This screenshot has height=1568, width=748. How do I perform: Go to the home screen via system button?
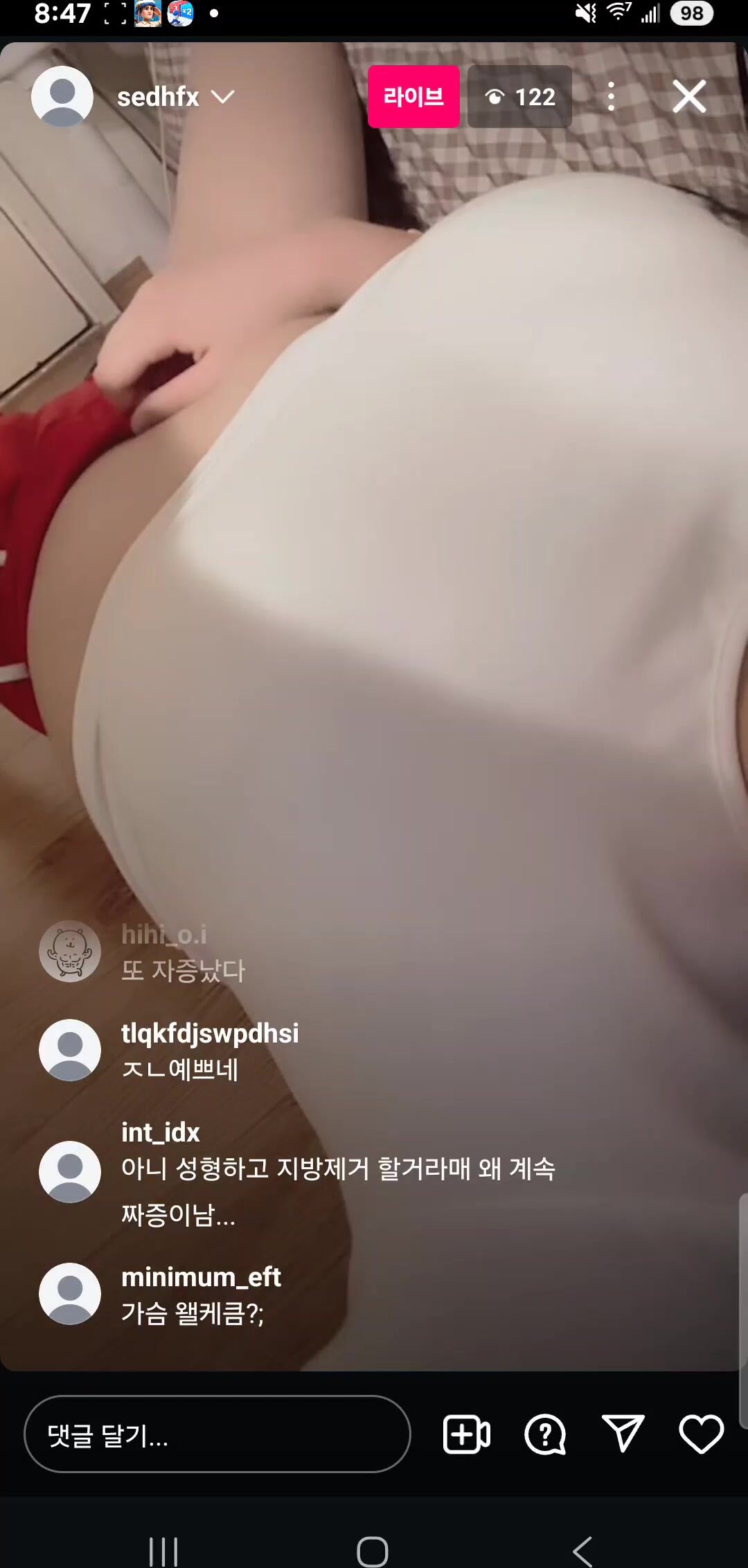pyautogui.click(x=373, y=1551)
